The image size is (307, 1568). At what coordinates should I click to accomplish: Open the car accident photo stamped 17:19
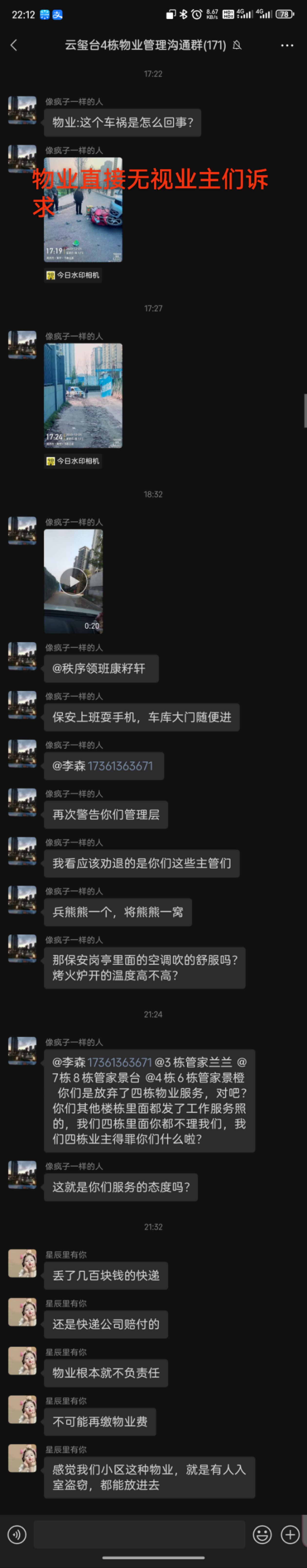(x=83, y=210)
